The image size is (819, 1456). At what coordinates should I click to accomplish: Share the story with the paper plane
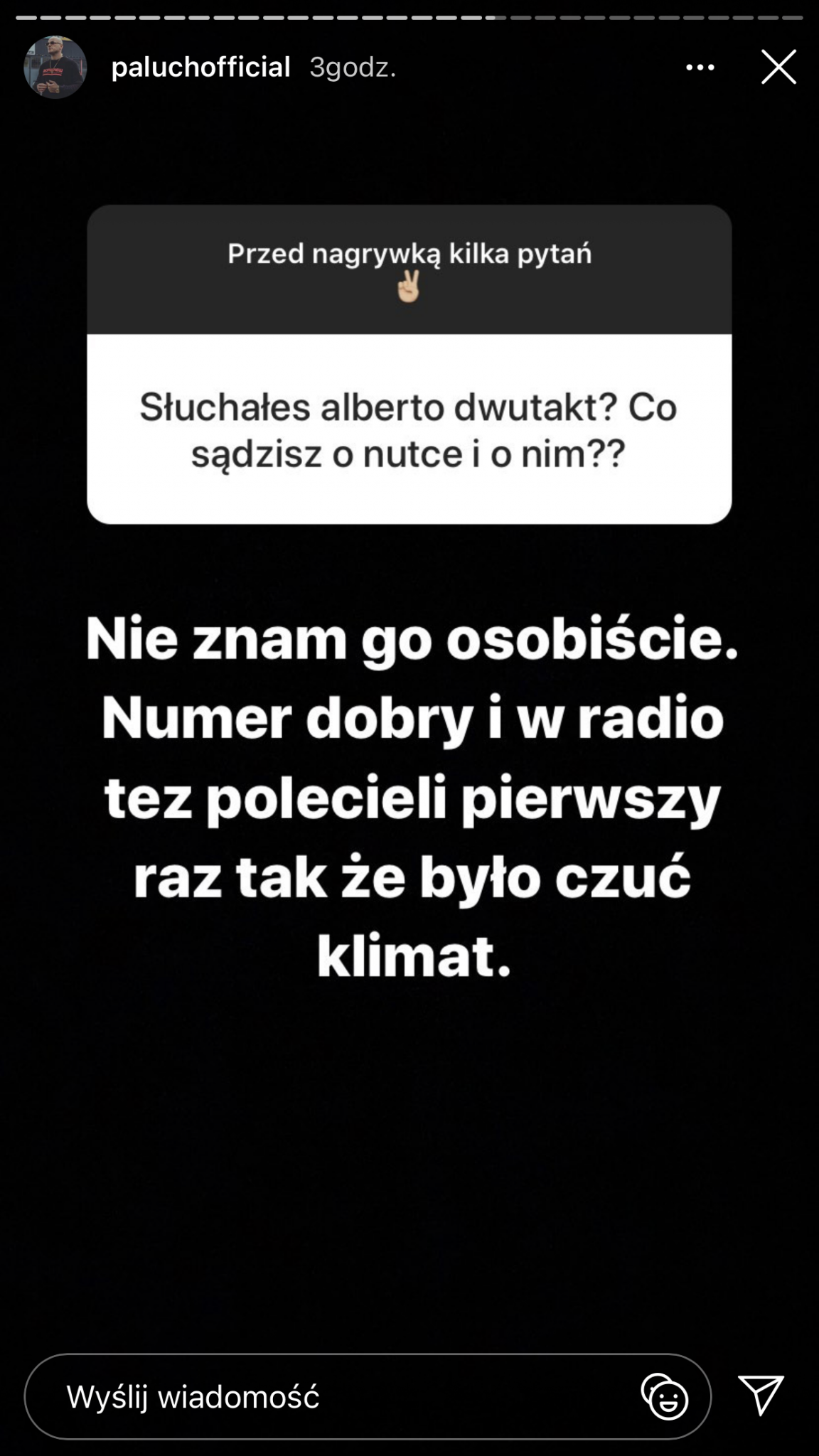[761, 1395]
